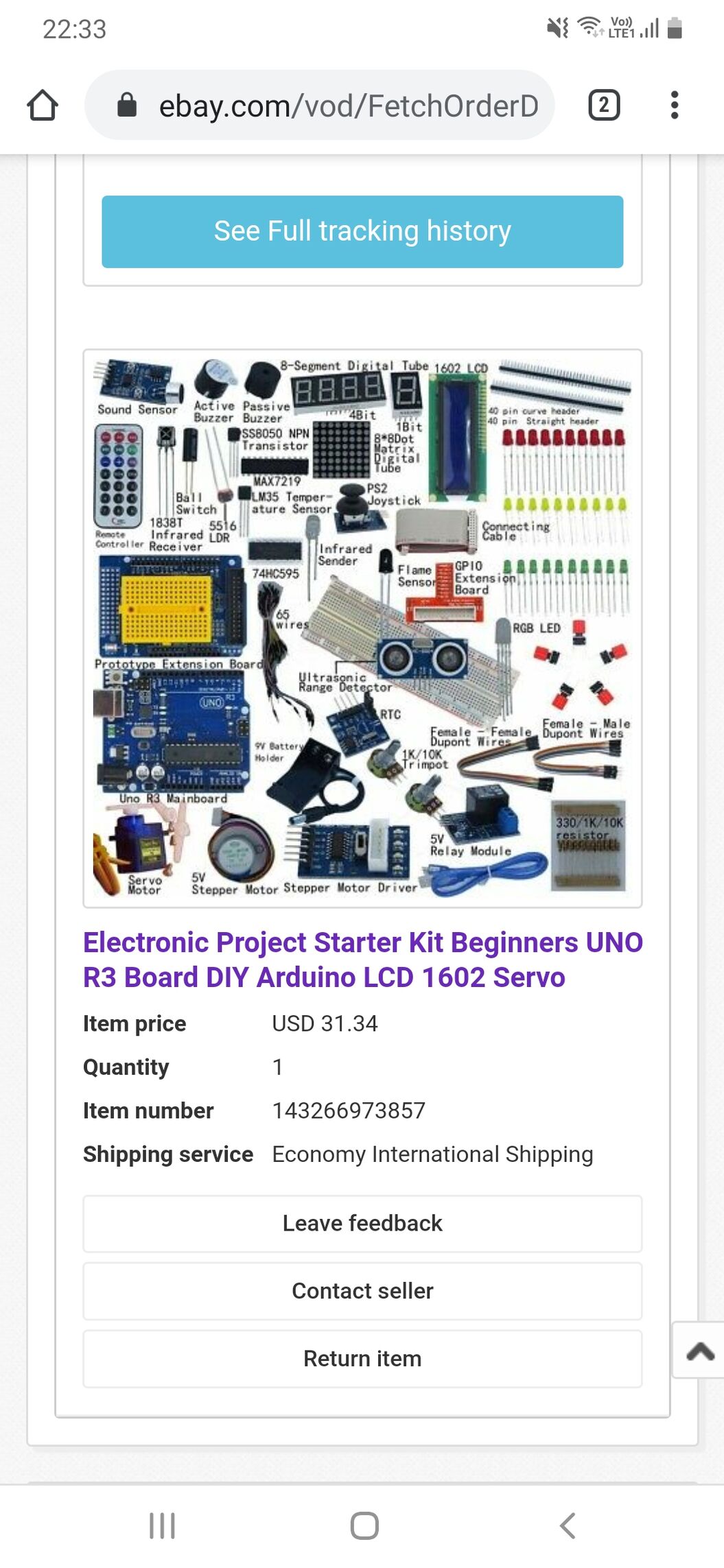Jump back to top of page

(x=699, y=1350)
